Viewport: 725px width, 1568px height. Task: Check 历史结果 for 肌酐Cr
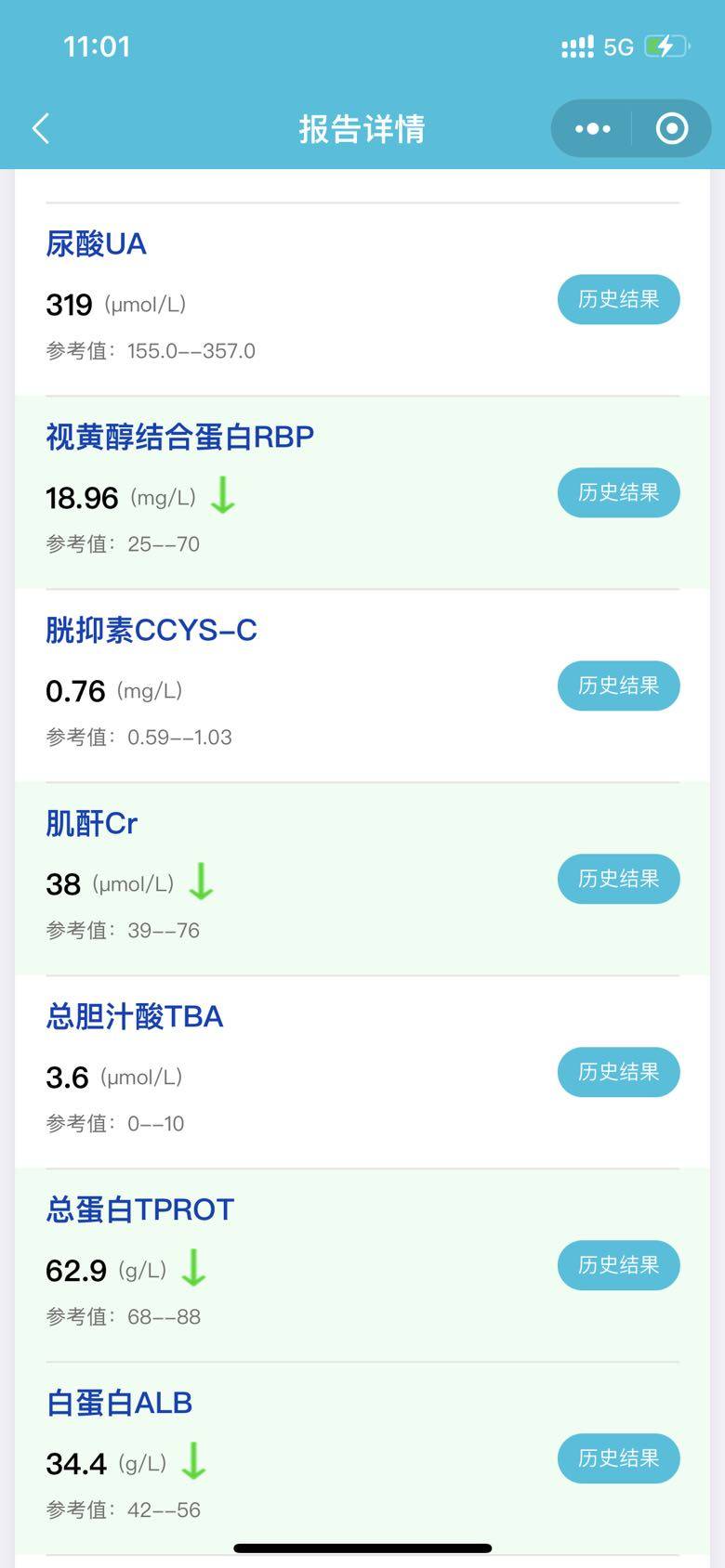click(x=618, y=879)
